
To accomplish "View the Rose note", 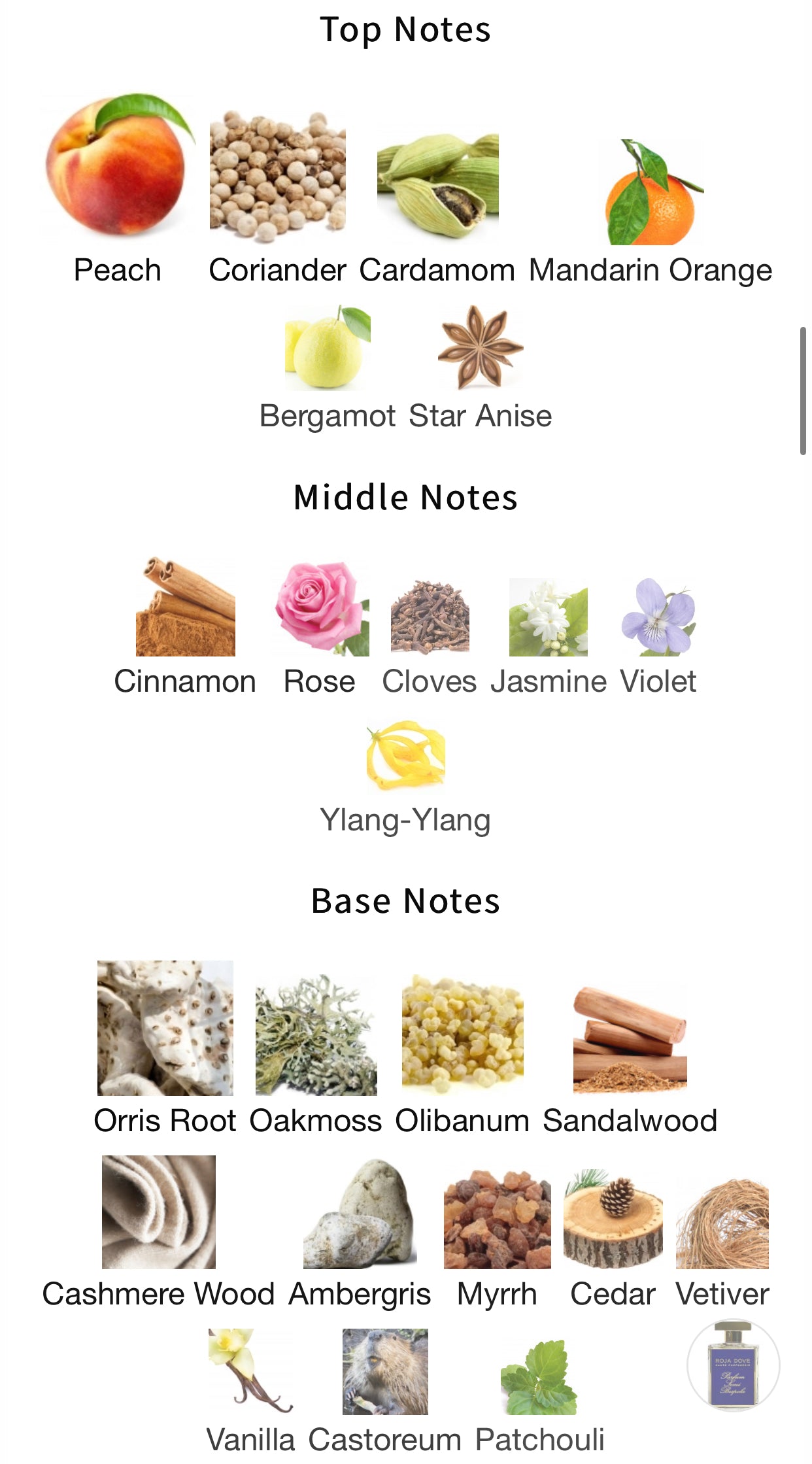I will click(x=320, y=609).
